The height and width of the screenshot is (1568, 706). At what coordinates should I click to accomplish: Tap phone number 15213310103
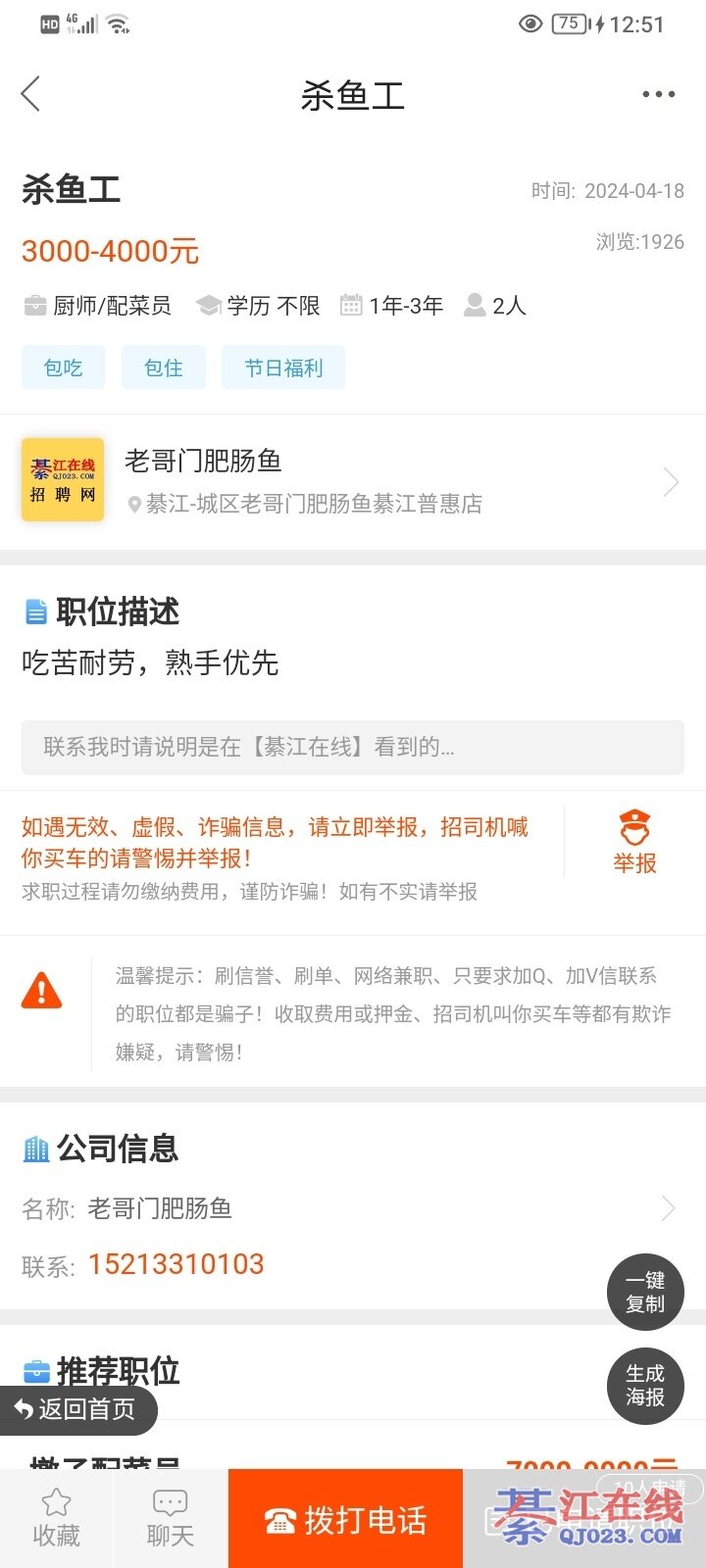click(x=176, y=1264)
